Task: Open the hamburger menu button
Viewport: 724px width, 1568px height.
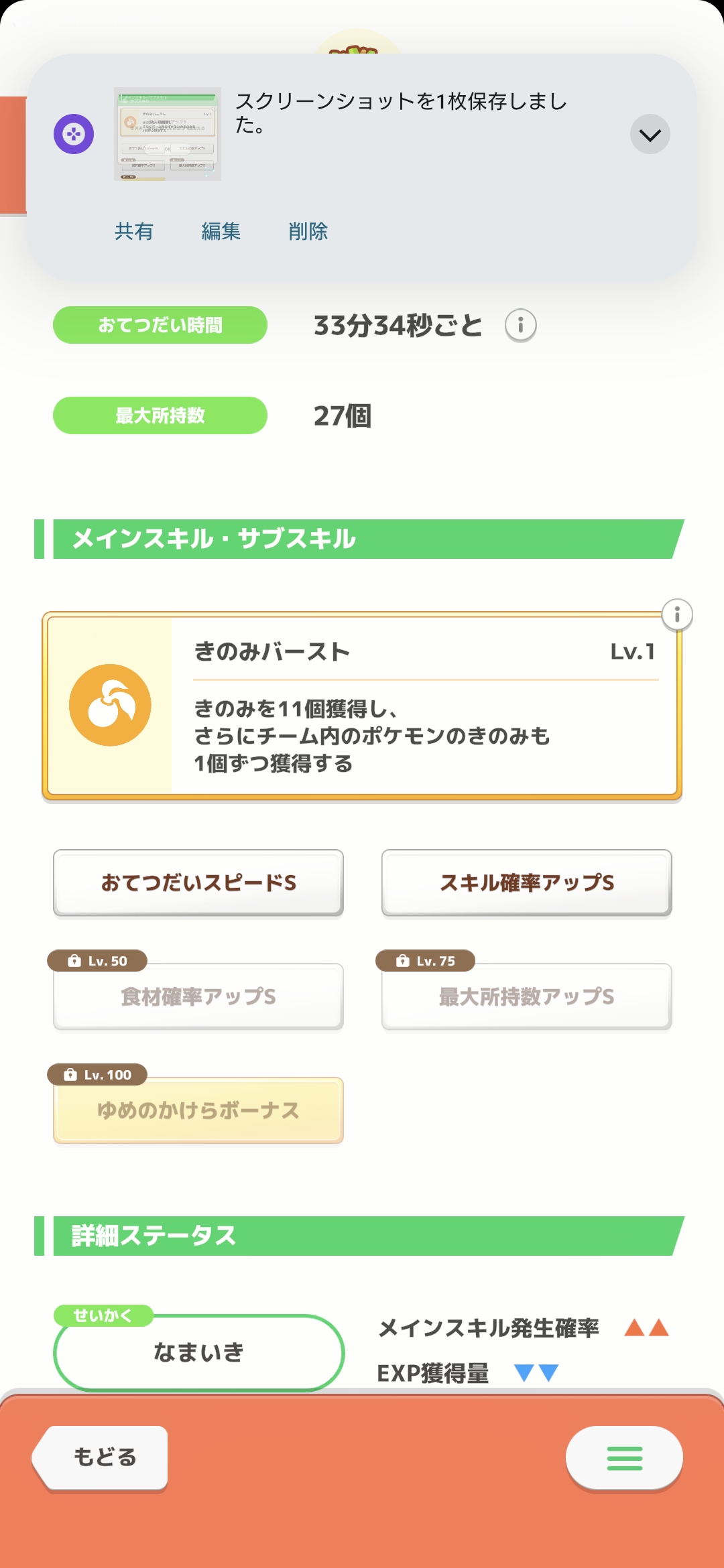Action: 625,1458
